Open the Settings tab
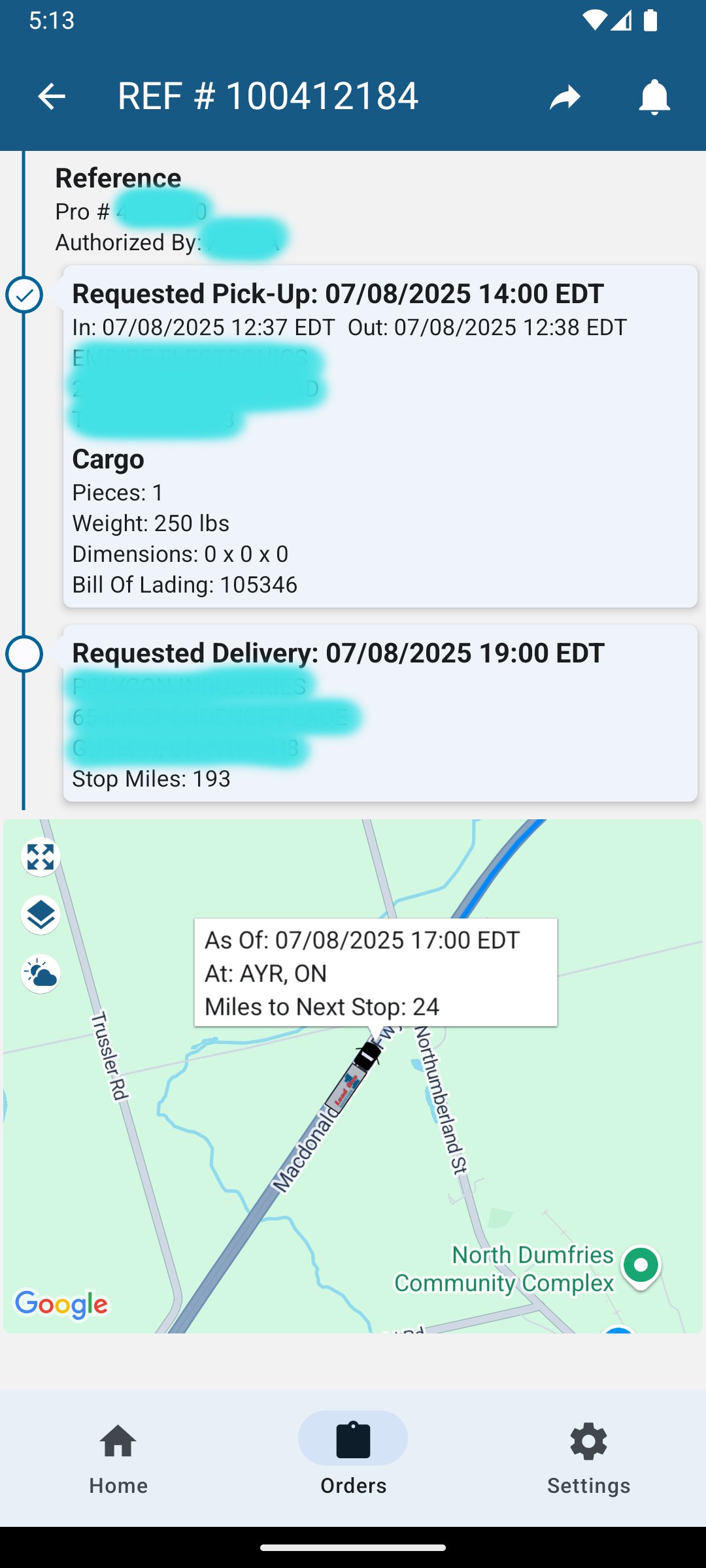This screenshot has height=1568, width=706. [588, 1458]
